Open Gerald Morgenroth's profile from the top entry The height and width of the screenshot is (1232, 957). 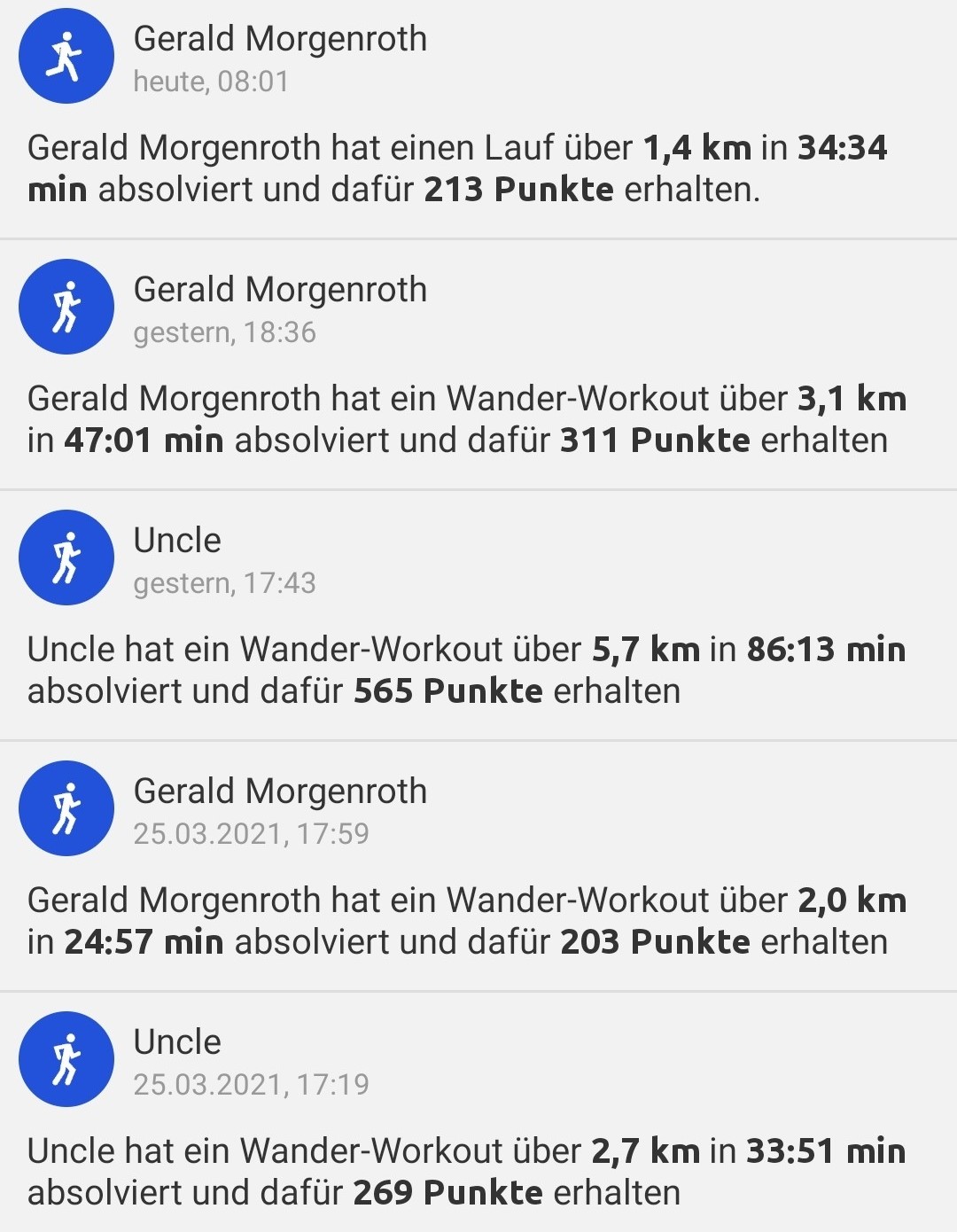pyautogui.click(x=280, y=39)
